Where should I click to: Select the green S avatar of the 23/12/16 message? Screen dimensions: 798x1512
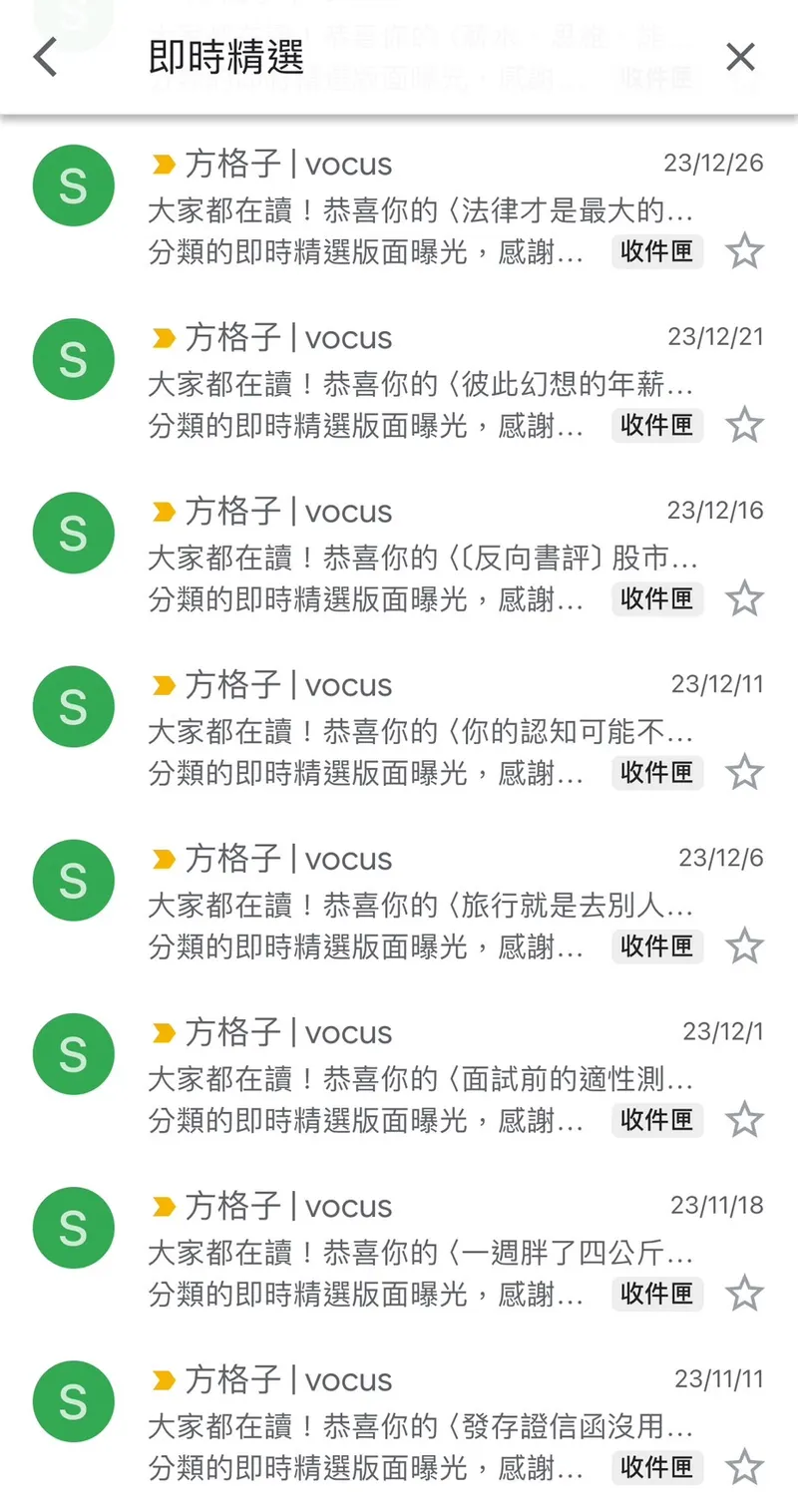point(73,533)
